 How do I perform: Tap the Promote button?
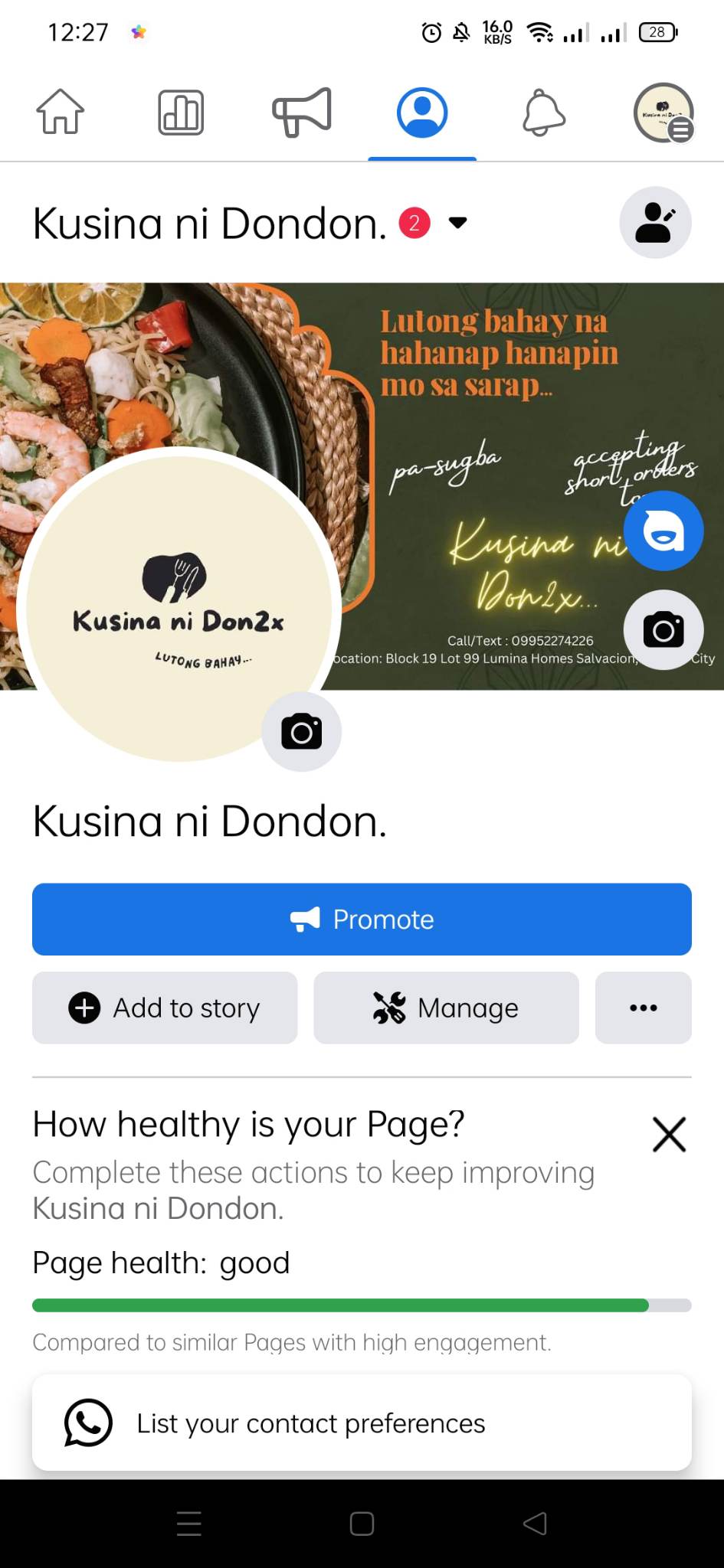362,919
